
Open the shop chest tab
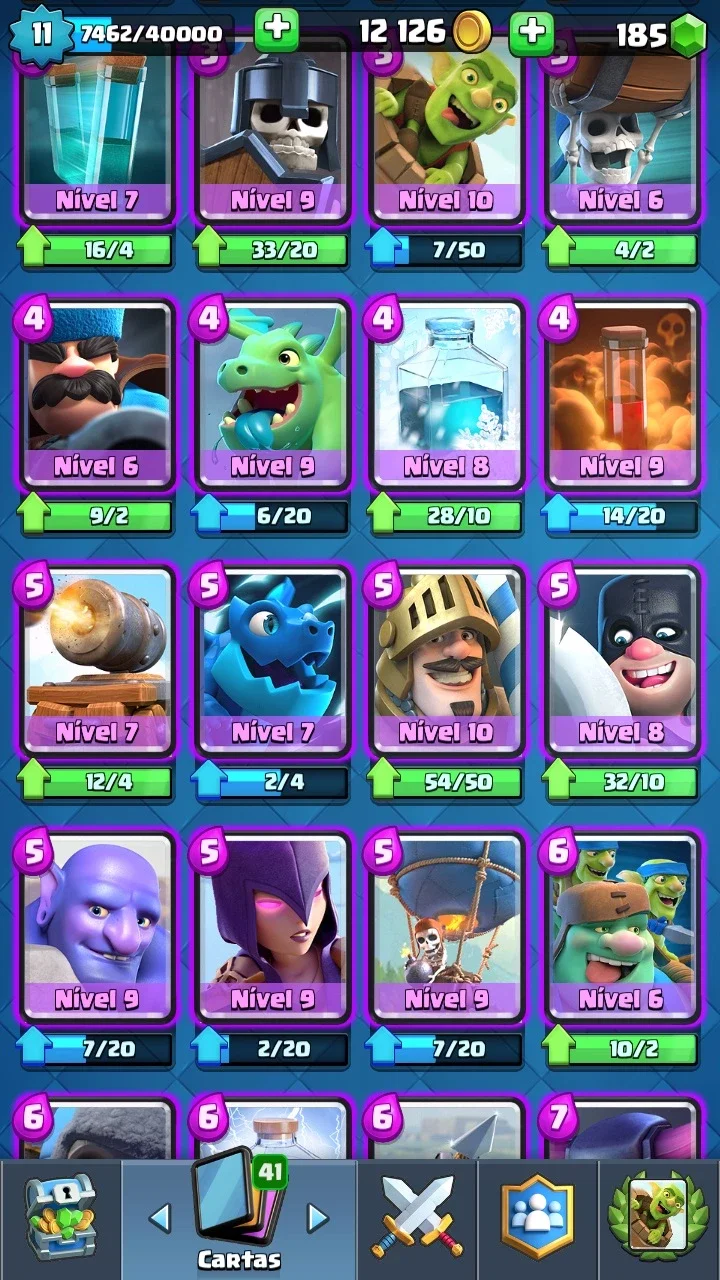point(60,1217)
